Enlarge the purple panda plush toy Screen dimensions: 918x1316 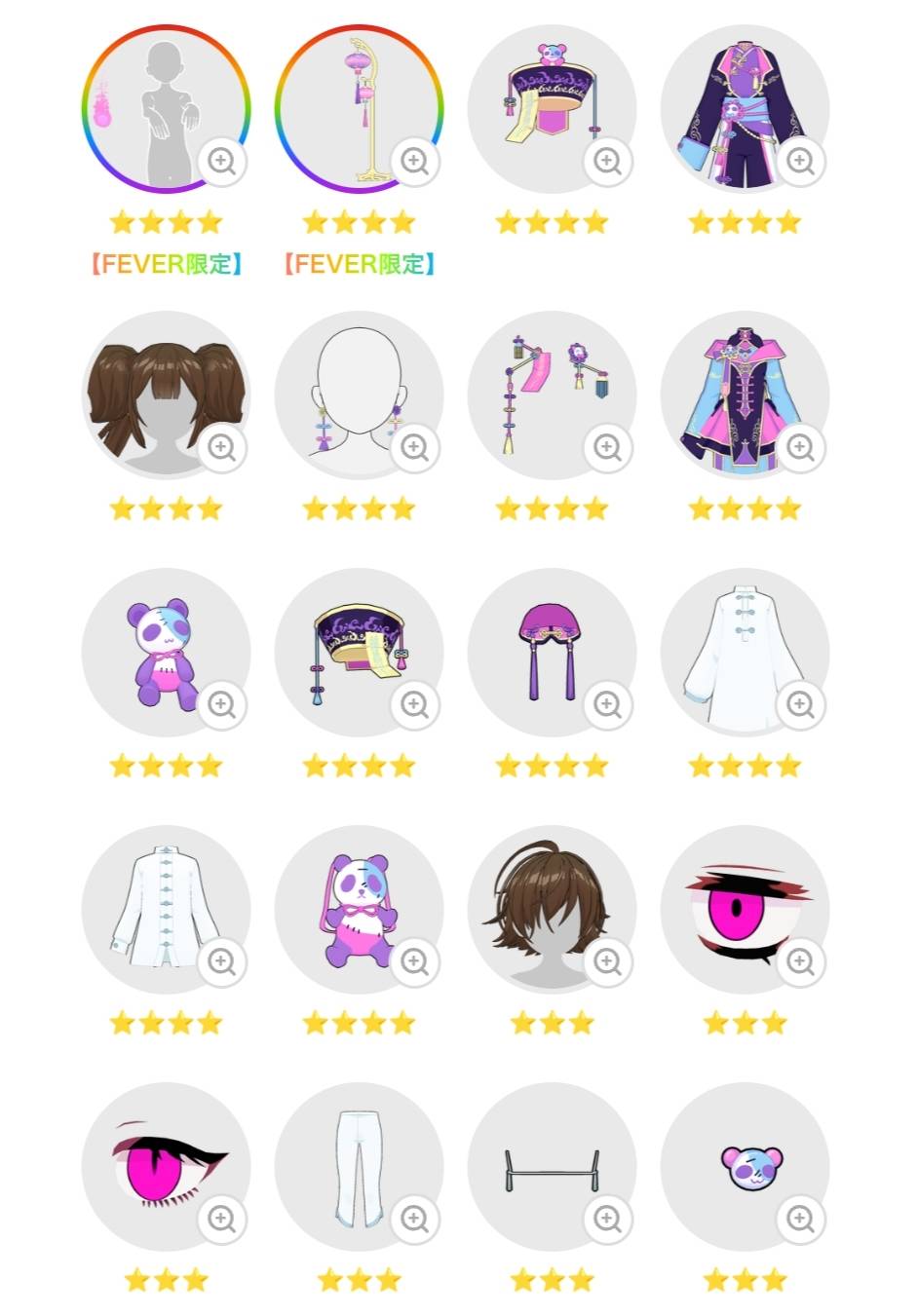(222, 704)
